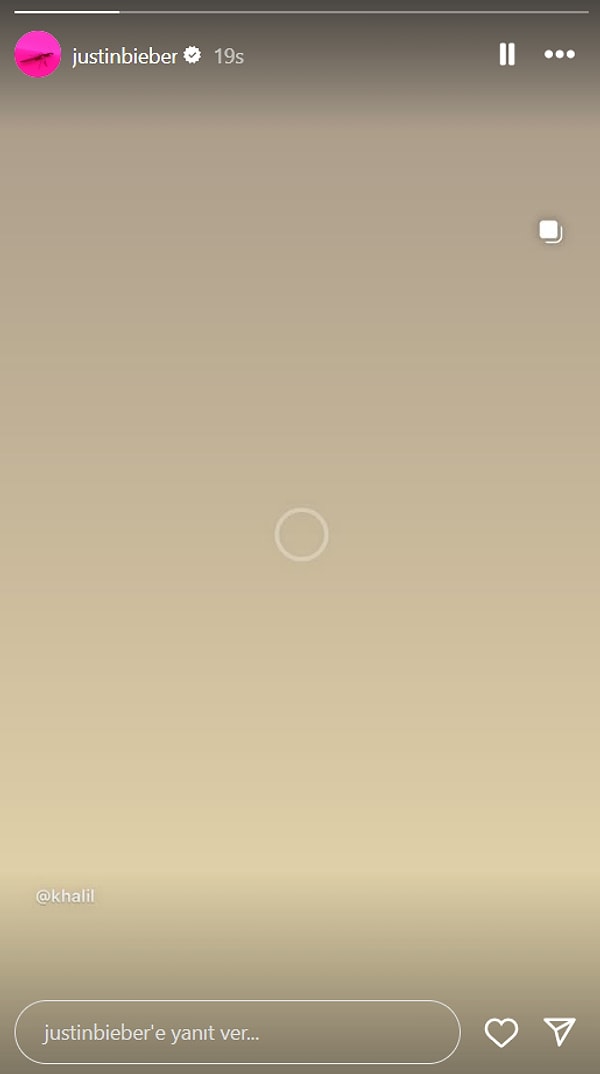600x1074 pixels.
Task: Pause the story playback
Action: (x=507, y=55)
